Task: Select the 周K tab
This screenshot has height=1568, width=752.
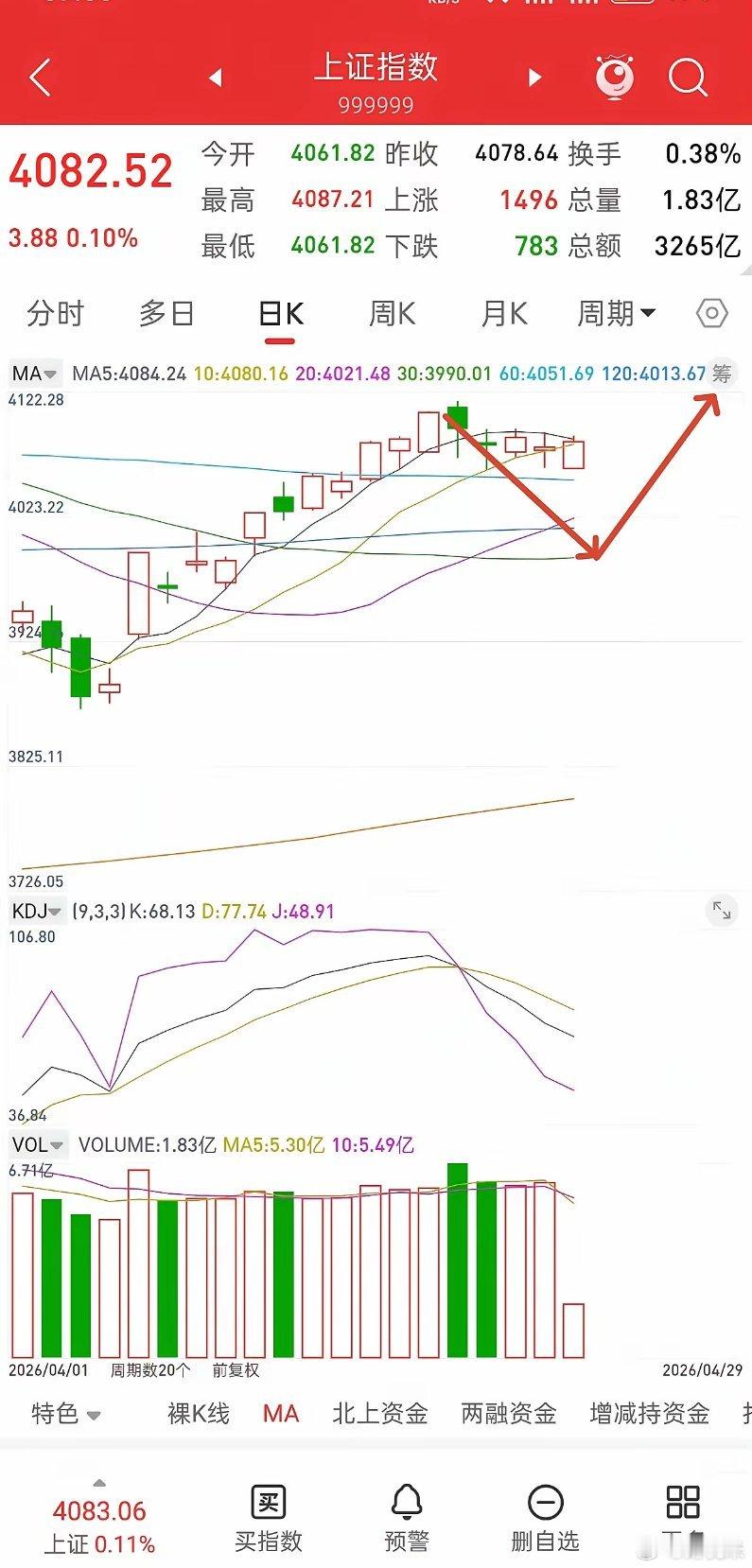Action: (x=392, y=313)
